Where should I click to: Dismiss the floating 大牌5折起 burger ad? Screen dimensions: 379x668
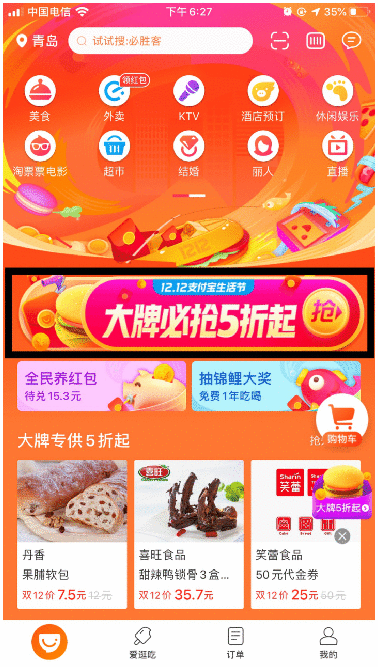pos(342,536)
